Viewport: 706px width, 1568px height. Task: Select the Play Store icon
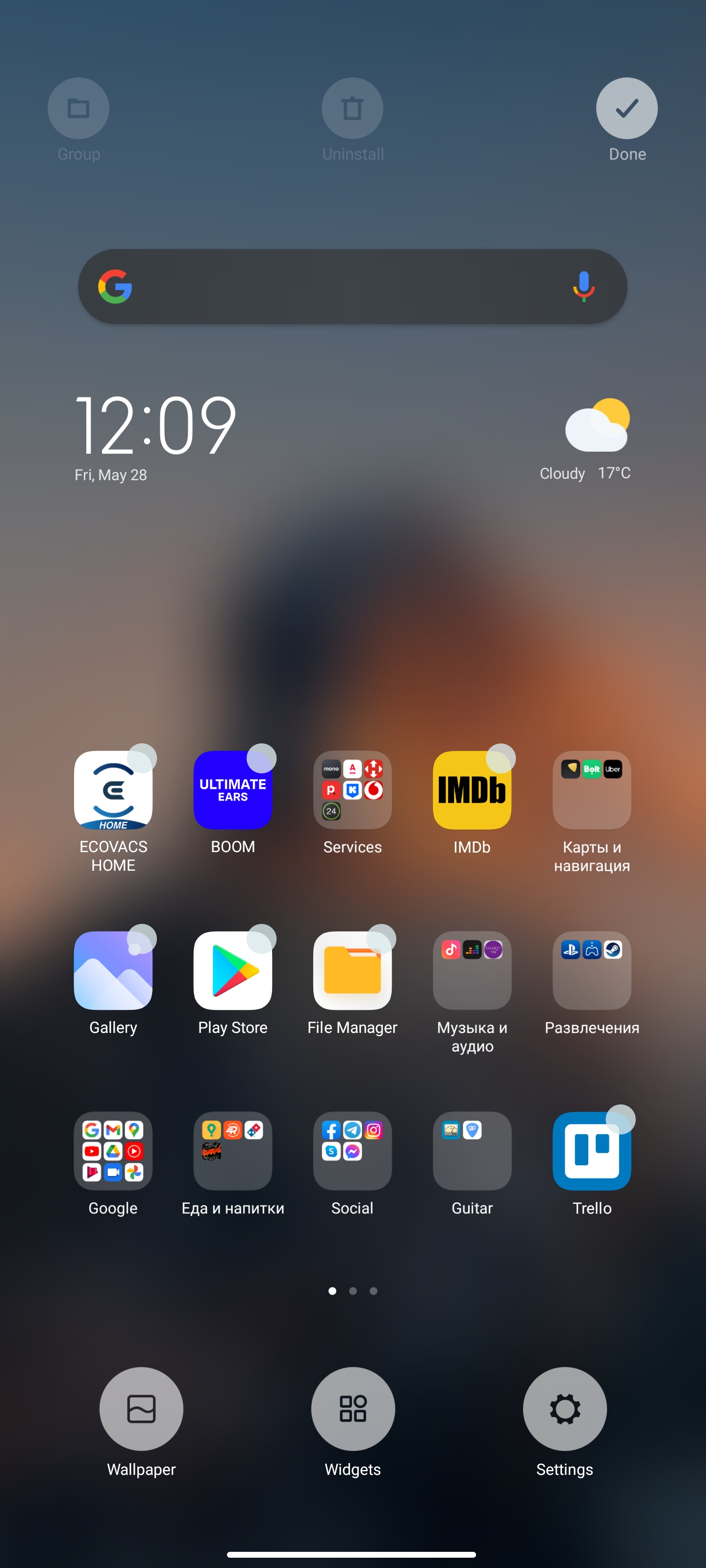(x=233, y=970)
